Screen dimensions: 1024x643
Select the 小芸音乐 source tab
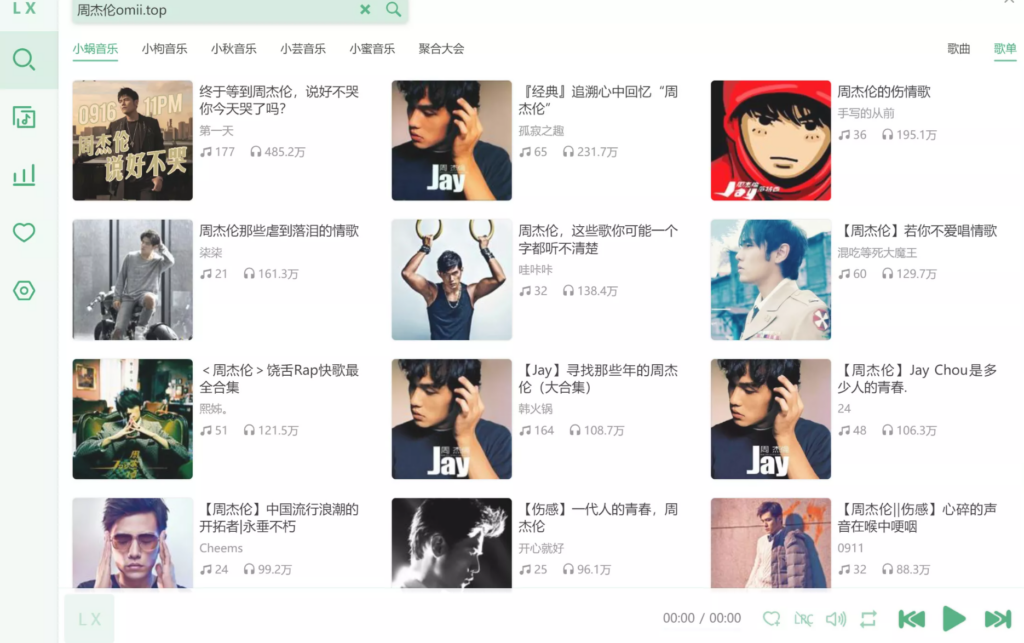click(302, 48)
